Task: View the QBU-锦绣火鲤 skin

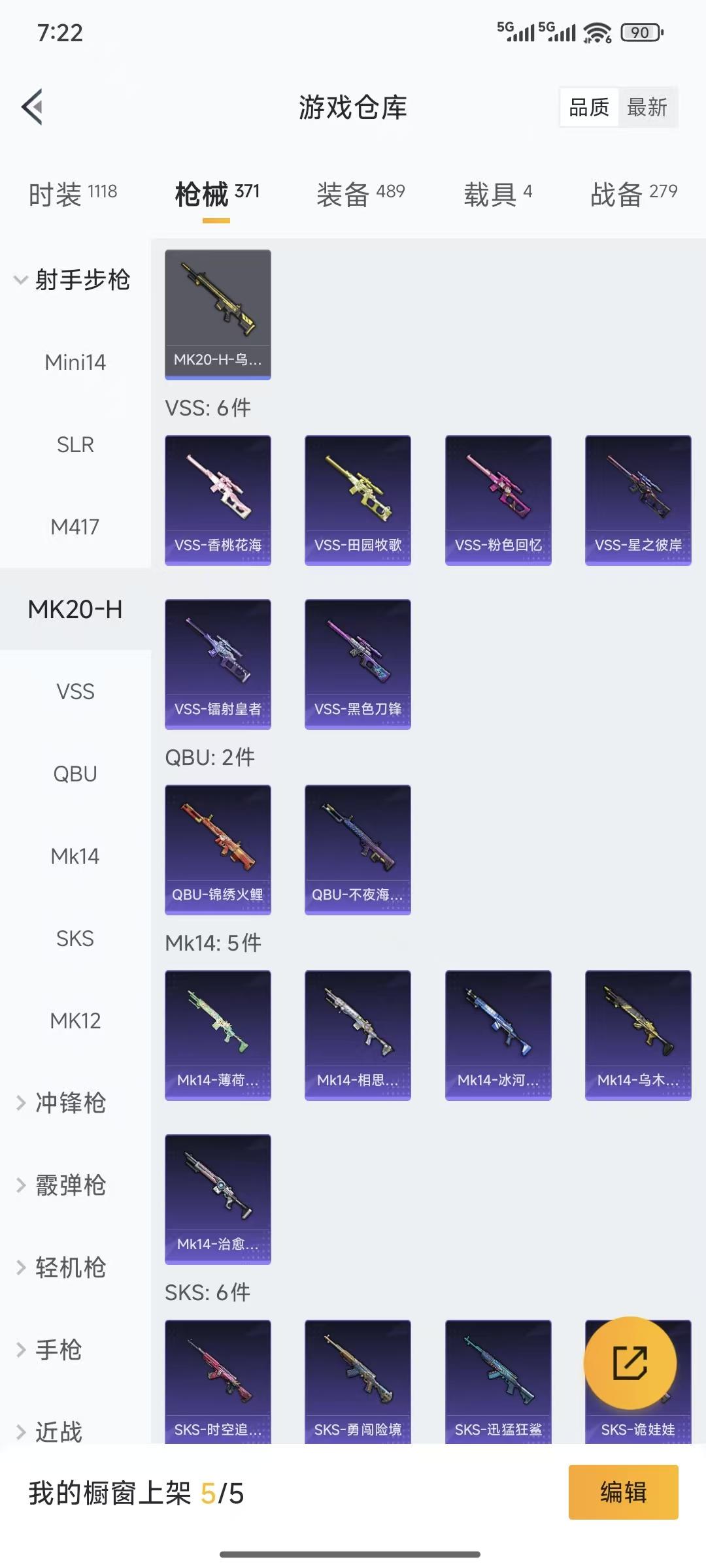Action: [218, 849]
